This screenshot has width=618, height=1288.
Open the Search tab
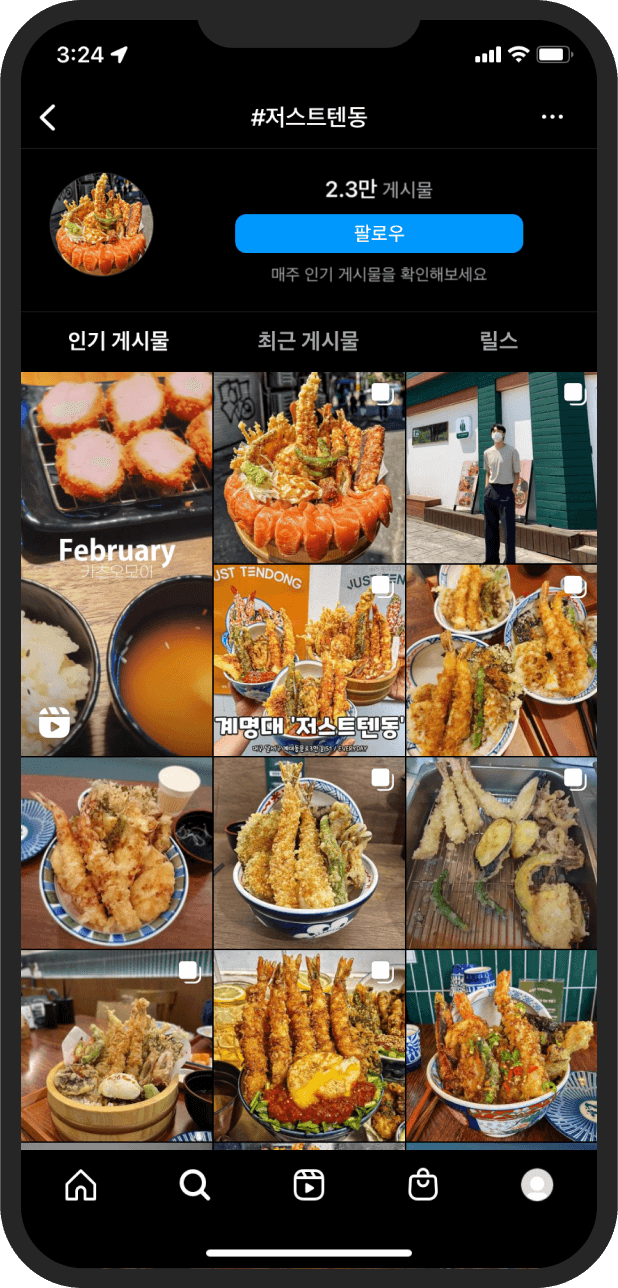click(x=194, y=1185)
